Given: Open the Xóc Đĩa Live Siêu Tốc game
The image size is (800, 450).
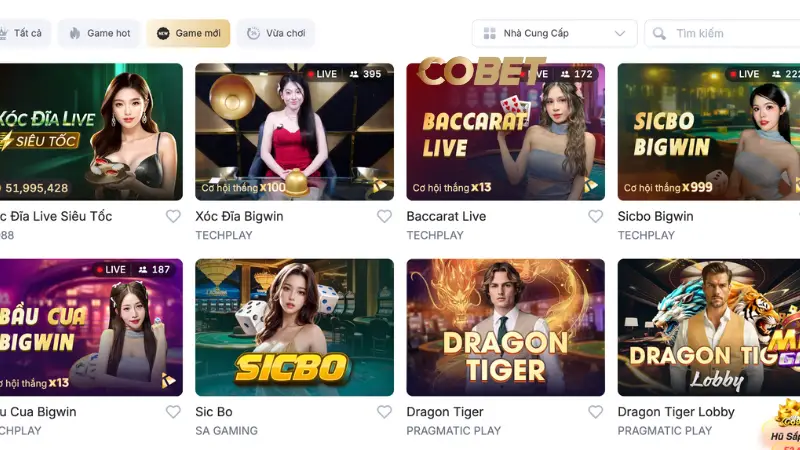Looking at the screenshot, I should 90,131.
